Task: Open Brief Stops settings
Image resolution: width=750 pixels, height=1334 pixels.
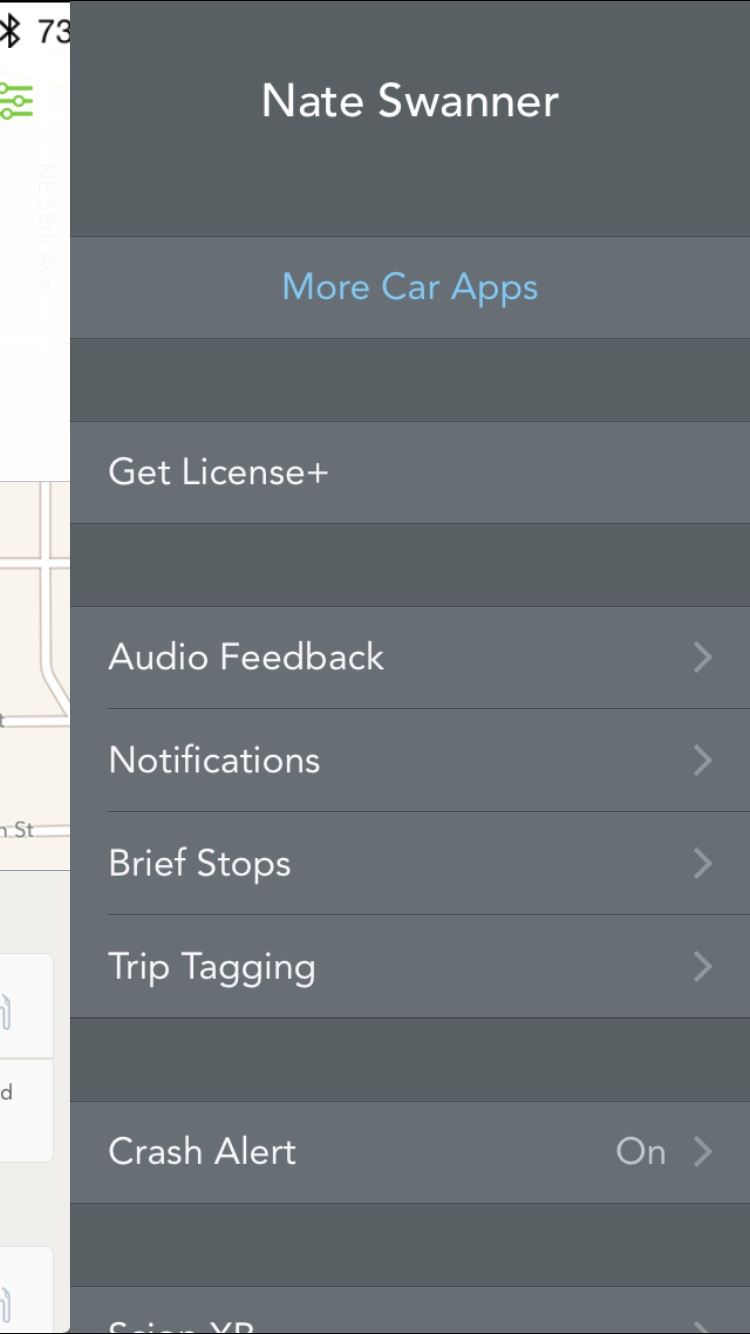Action: (x=410, y=863)
